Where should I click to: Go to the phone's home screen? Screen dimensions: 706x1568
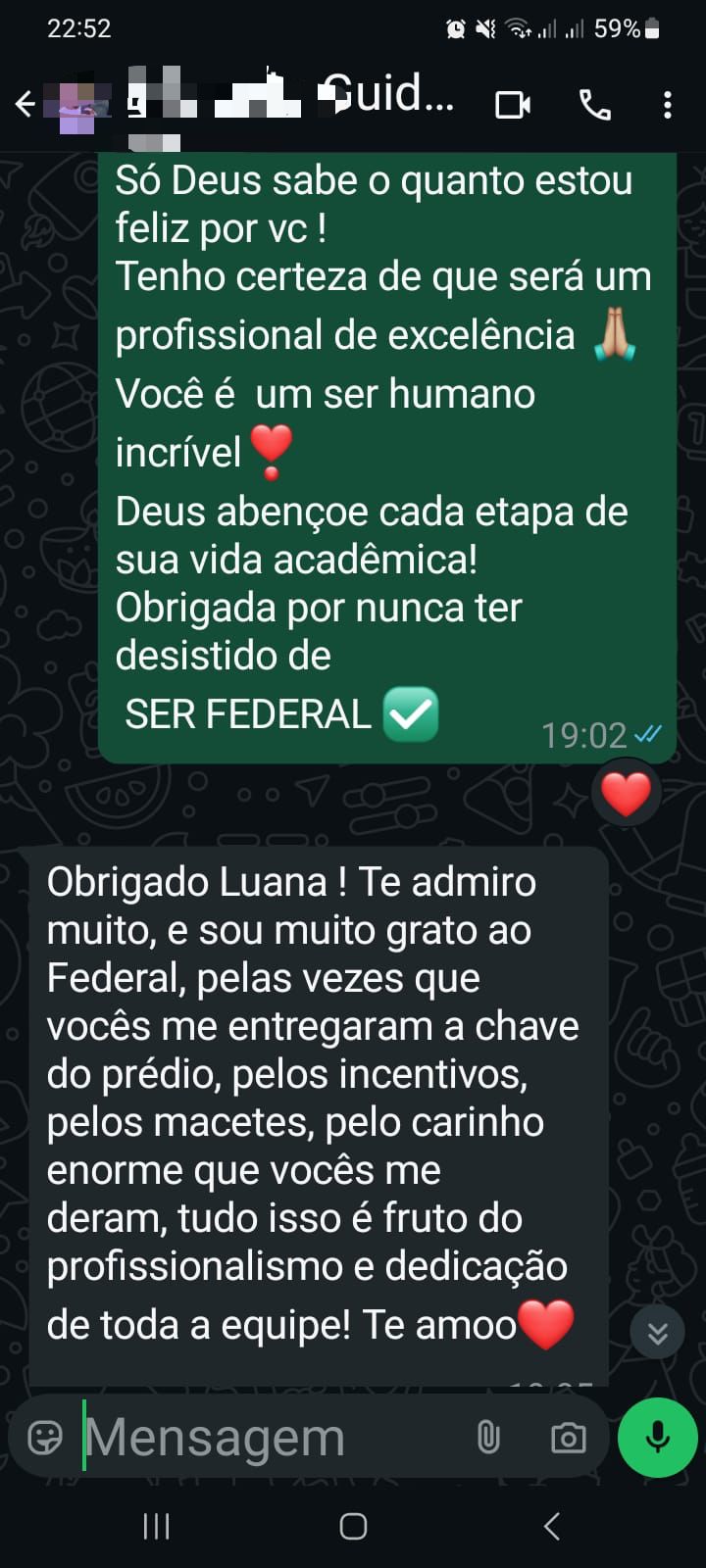pyautogui.click(x=353, y=1526)
